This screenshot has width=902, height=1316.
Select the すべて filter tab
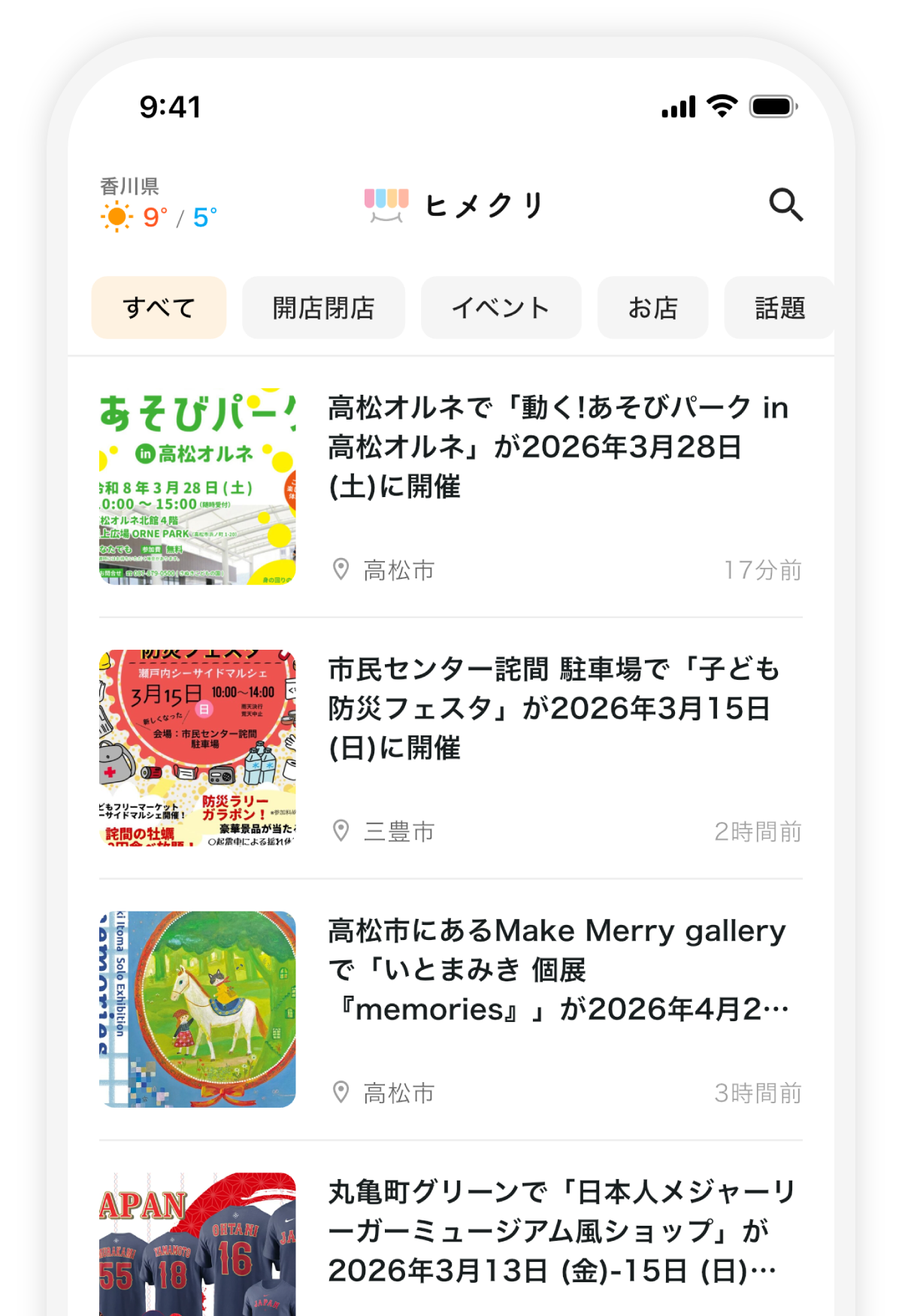tap(159, 307)
